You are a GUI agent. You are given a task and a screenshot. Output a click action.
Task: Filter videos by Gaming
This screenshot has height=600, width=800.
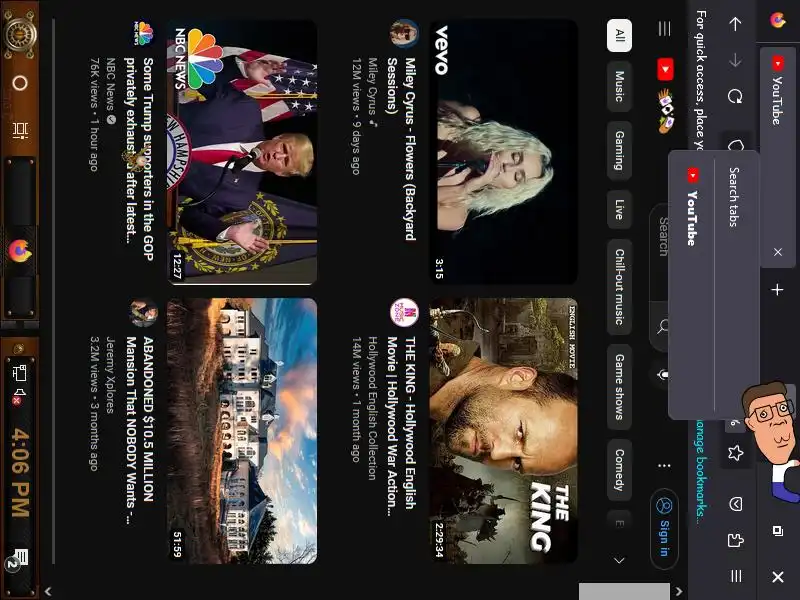point(619,150)
